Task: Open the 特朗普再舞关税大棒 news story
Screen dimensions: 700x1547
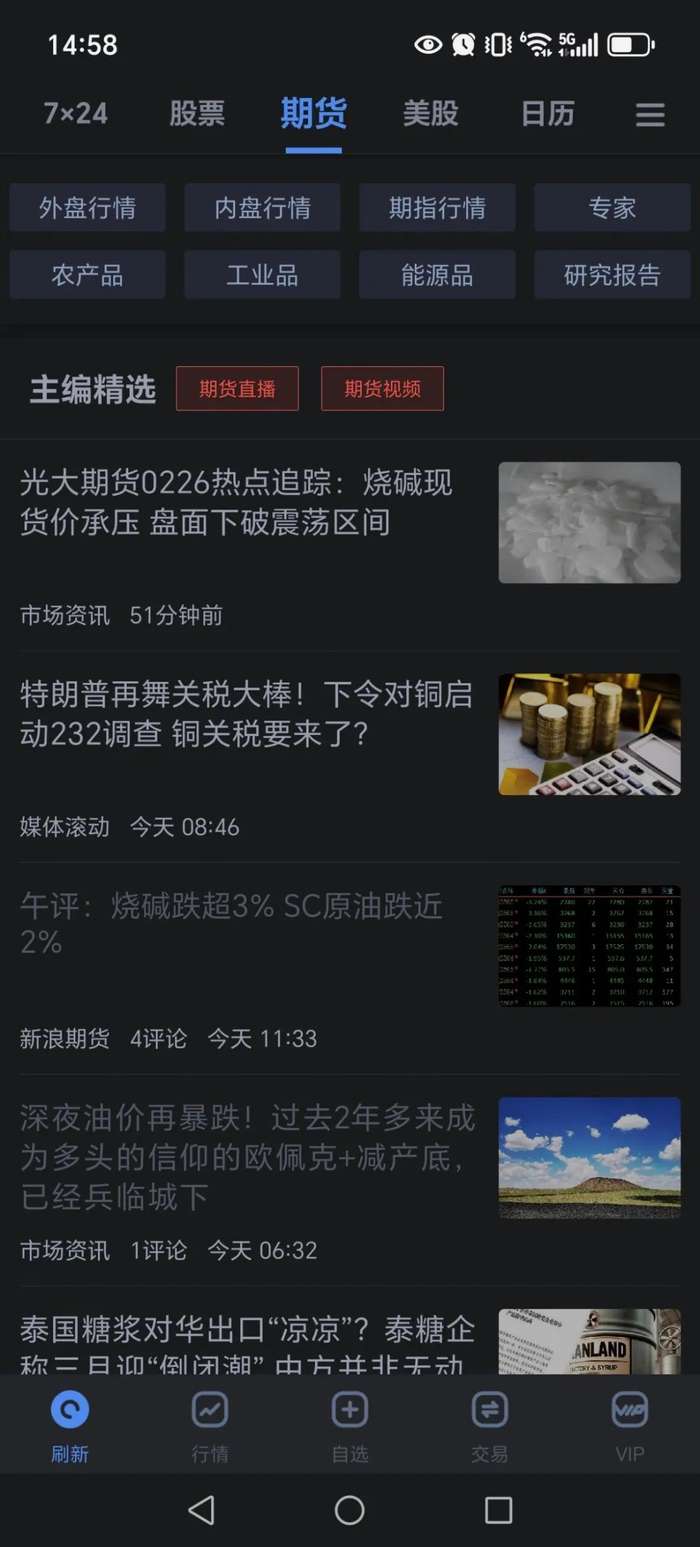Action: 246,714
